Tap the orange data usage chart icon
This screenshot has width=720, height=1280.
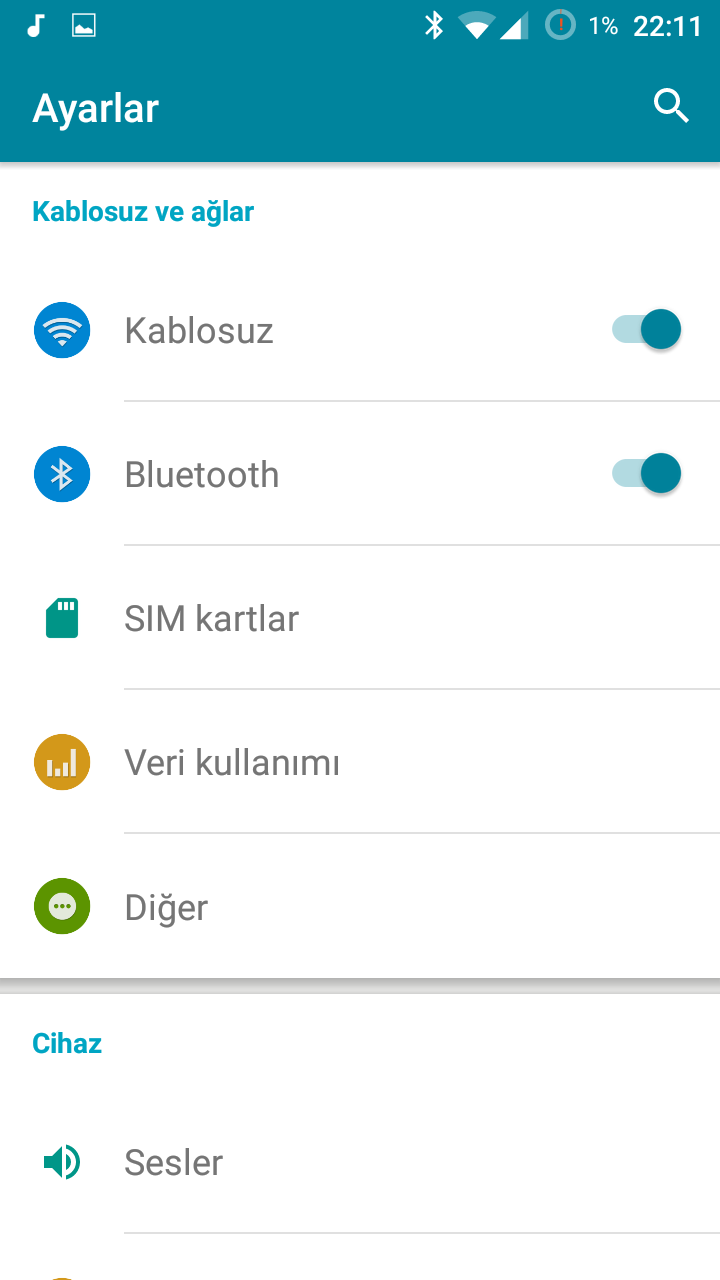tap(62, 762)
